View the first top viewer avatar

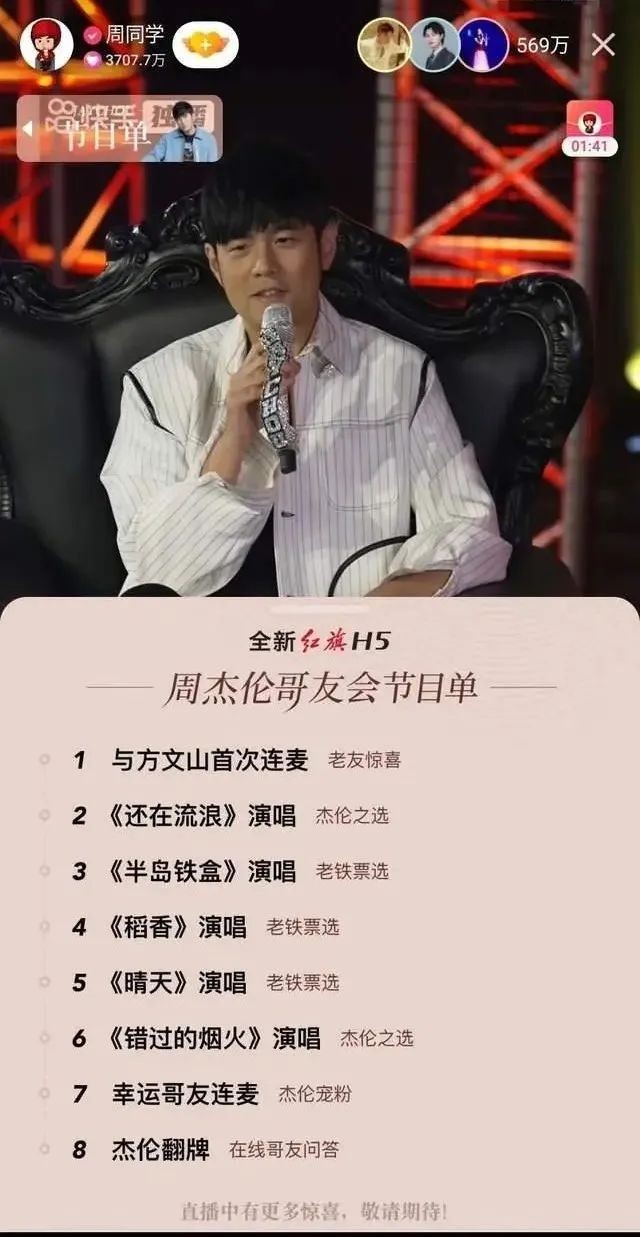[x=384, y=45]
